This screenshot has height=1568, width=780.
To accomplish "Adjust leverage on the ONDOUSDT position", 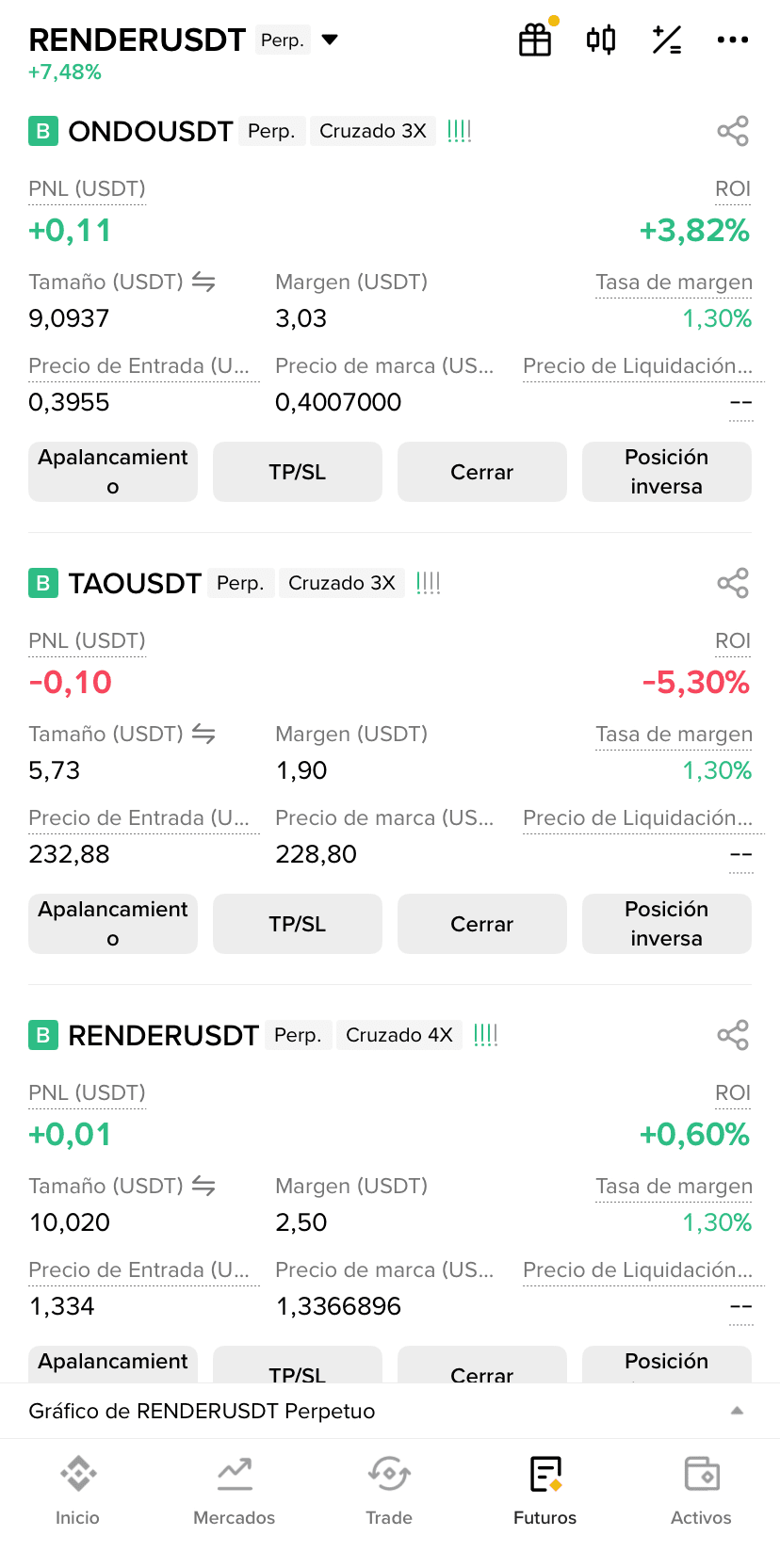I will point(113,472).
